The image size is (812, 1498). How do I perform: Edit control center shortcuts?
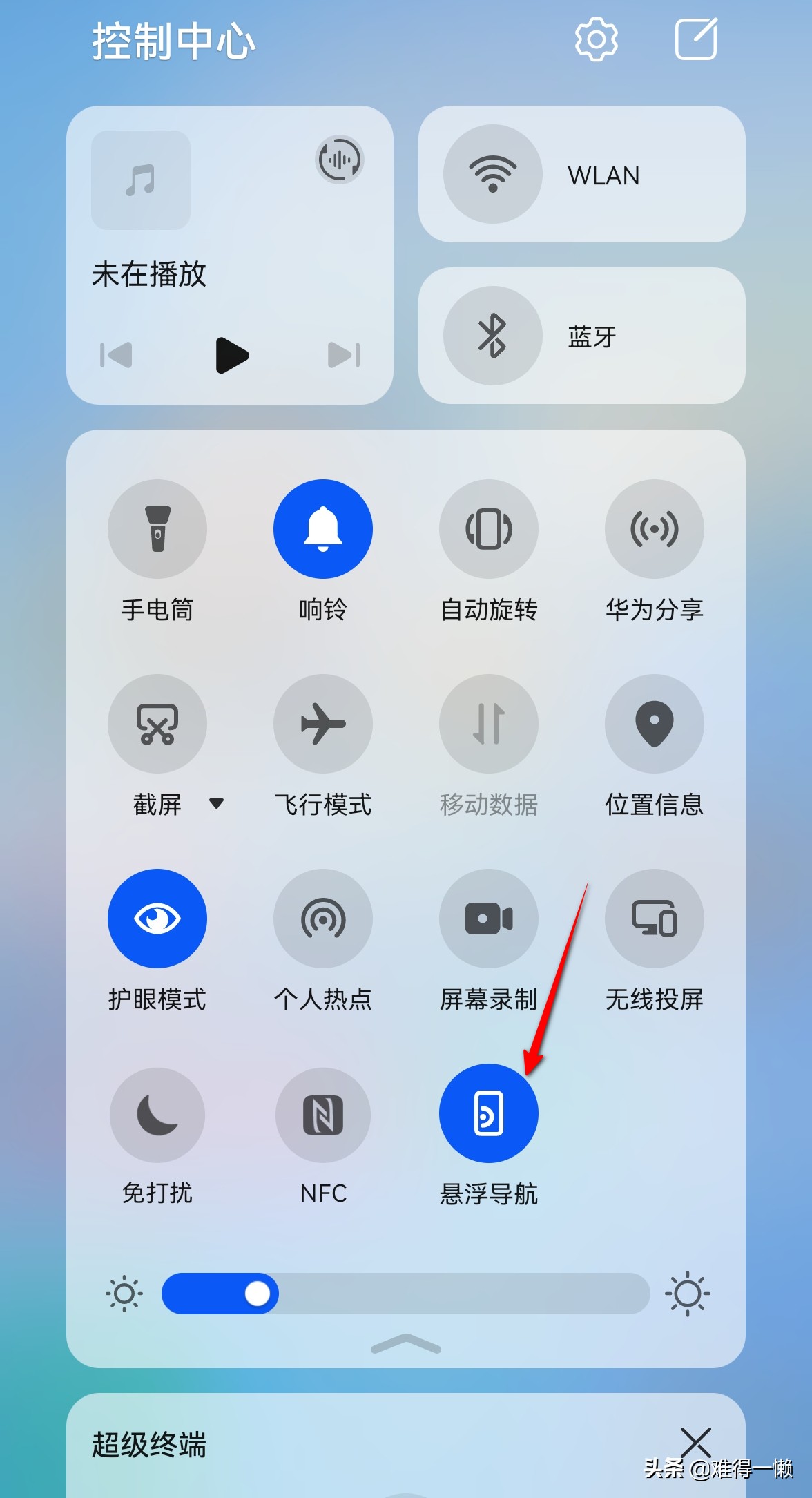[695, 40]
